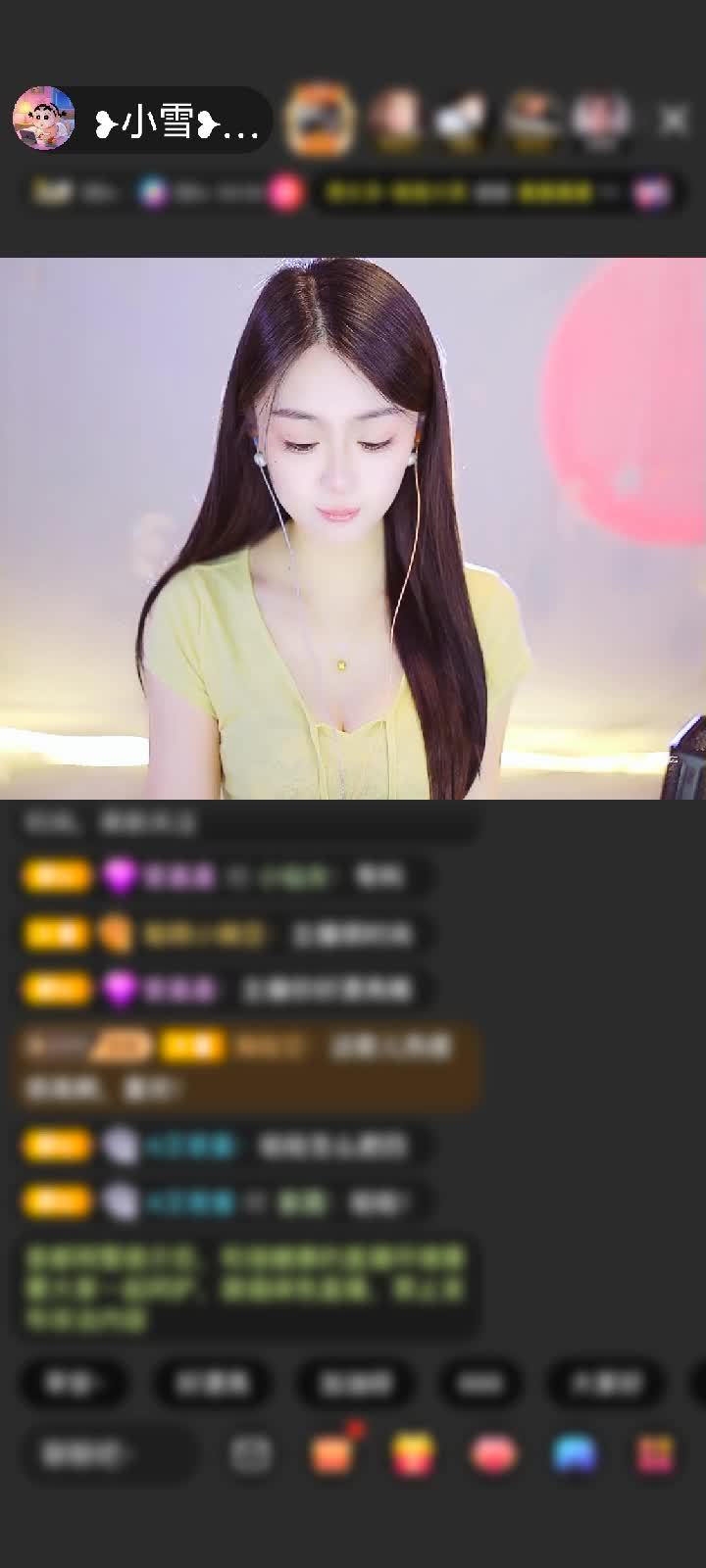706x1568 pixels.
Task: Open the orange icon with red dot
Action: [x=332, y=1454]
